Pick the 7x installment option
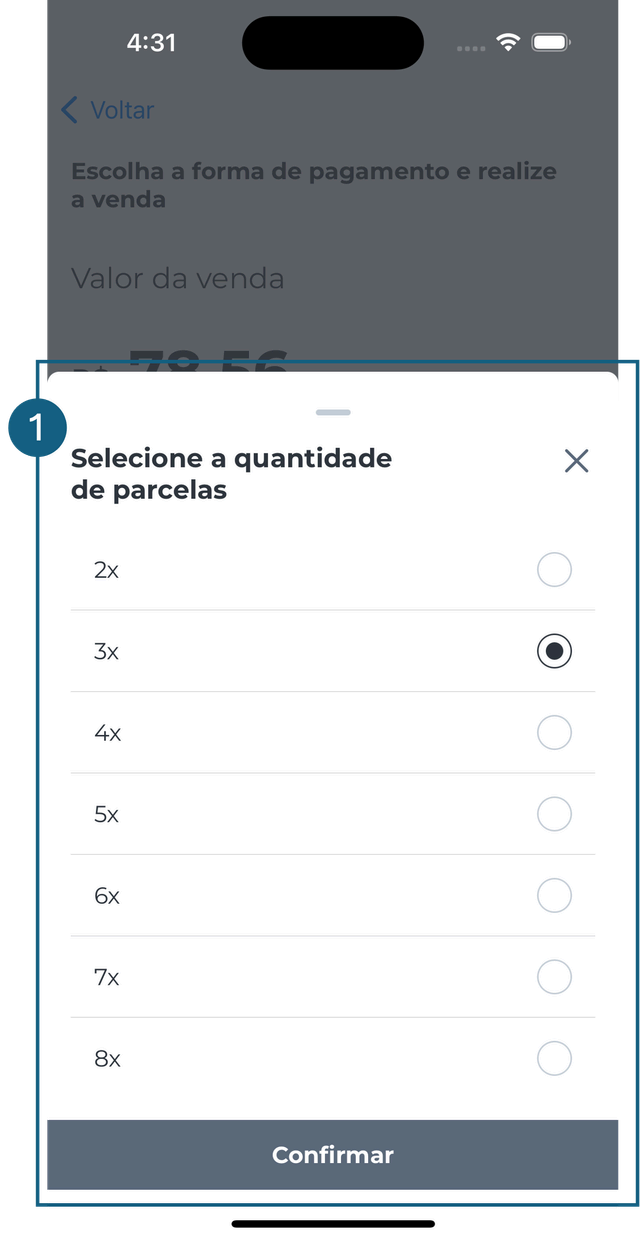This screenshot has height=1239, width=640. [x=333, y=977]
